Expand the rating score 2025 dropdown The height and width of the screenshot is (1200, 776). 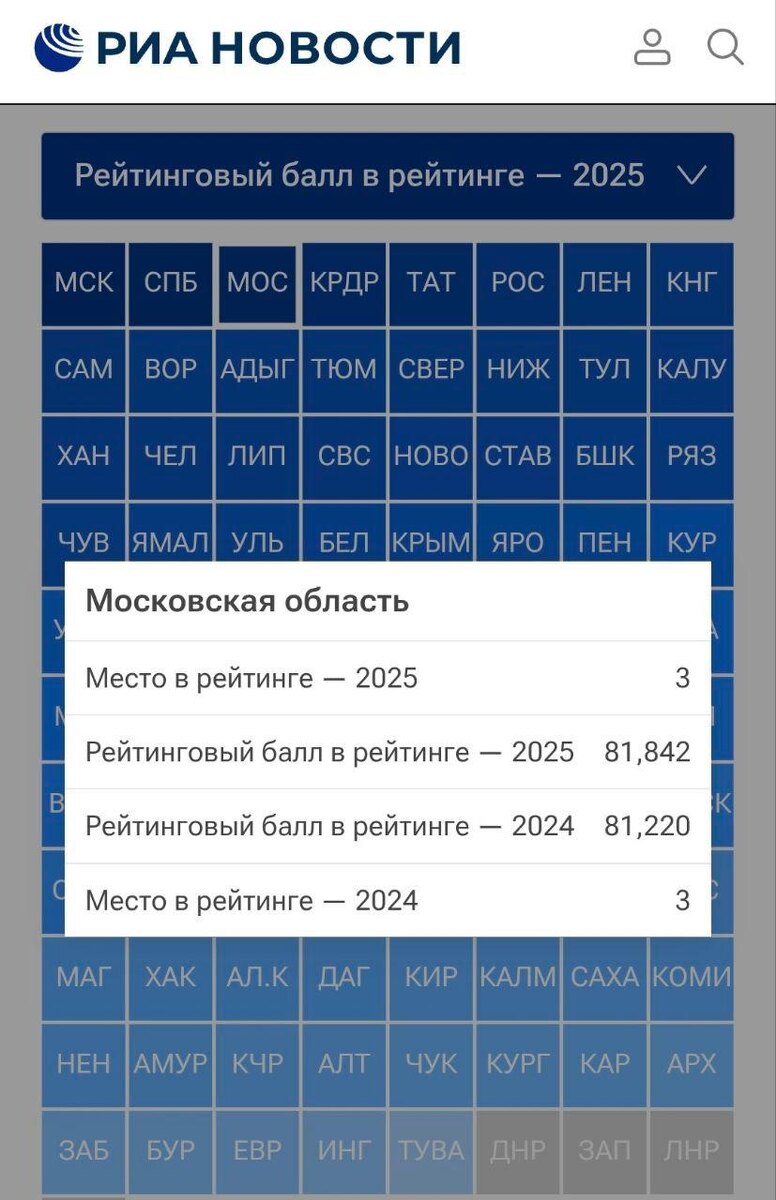click(x=388, y=176)
